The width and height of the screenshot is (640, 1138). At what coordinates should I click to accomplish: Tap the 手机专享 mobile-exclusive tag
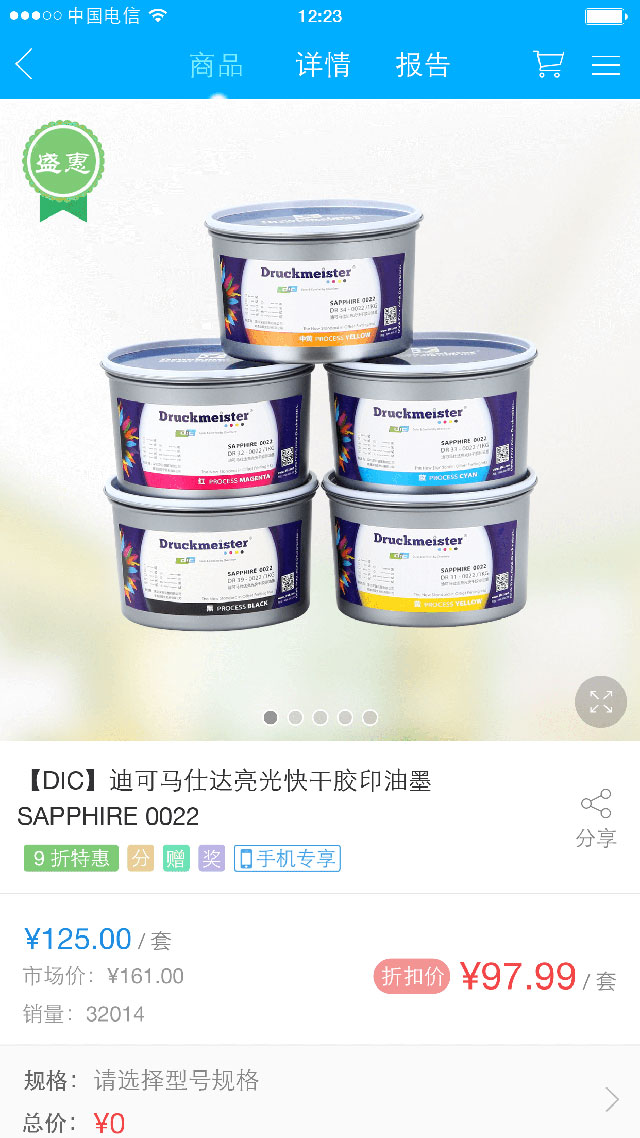coord(287,858)
